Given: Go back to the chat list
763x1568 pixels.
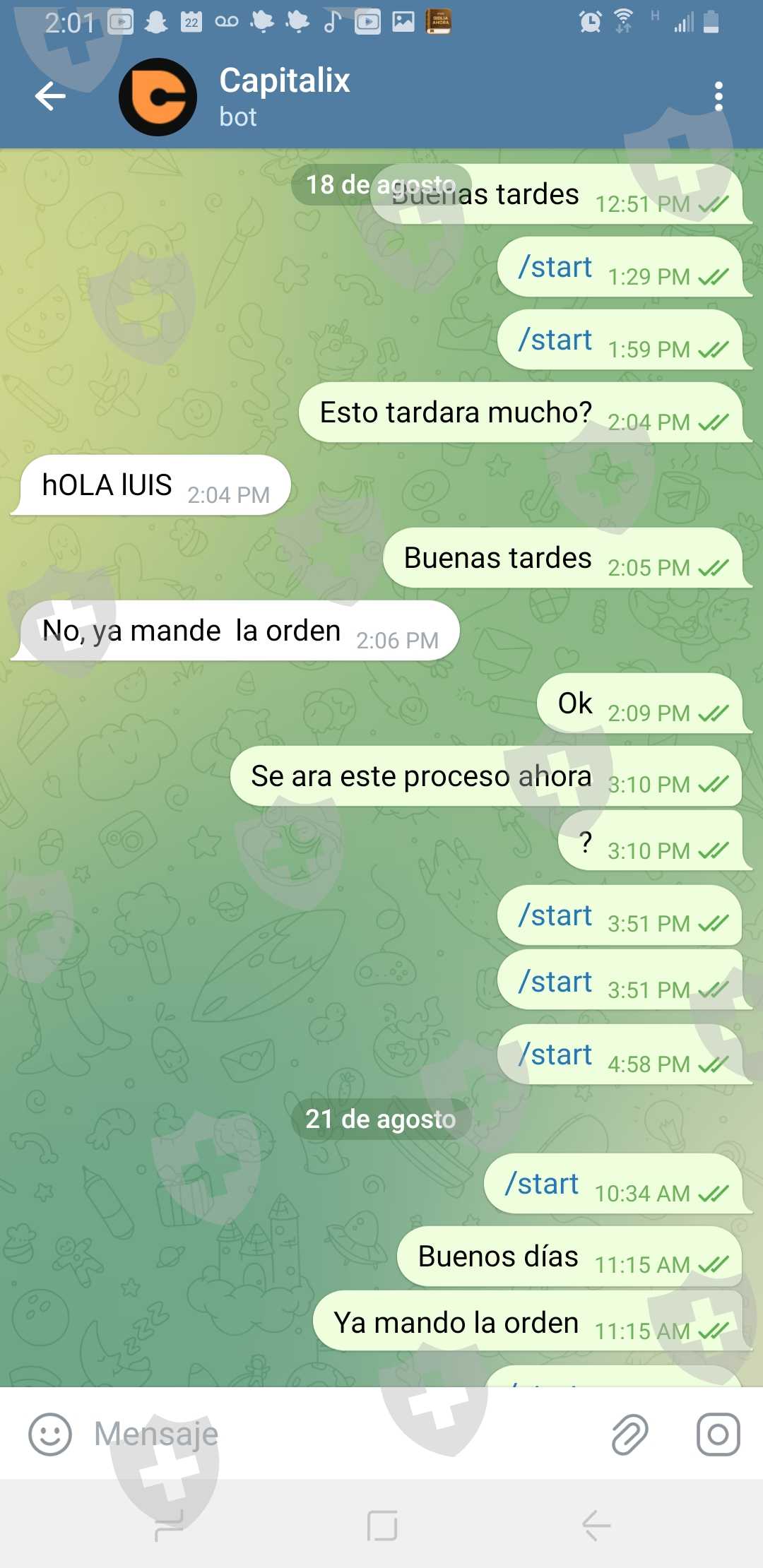Looking at the screenshot, I should click(50, 96).
